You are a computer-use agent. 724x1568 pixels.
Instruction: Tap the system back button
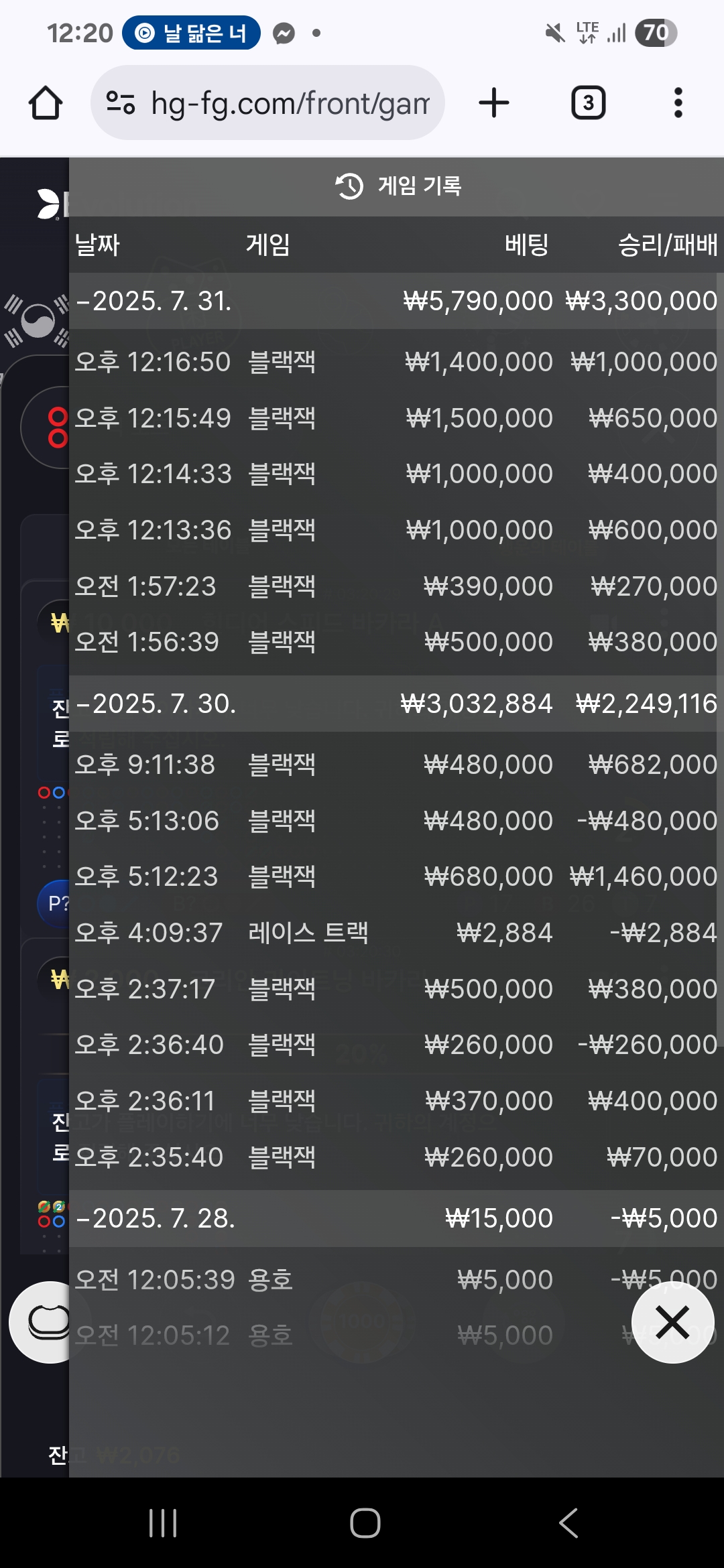click(568, 1523)
